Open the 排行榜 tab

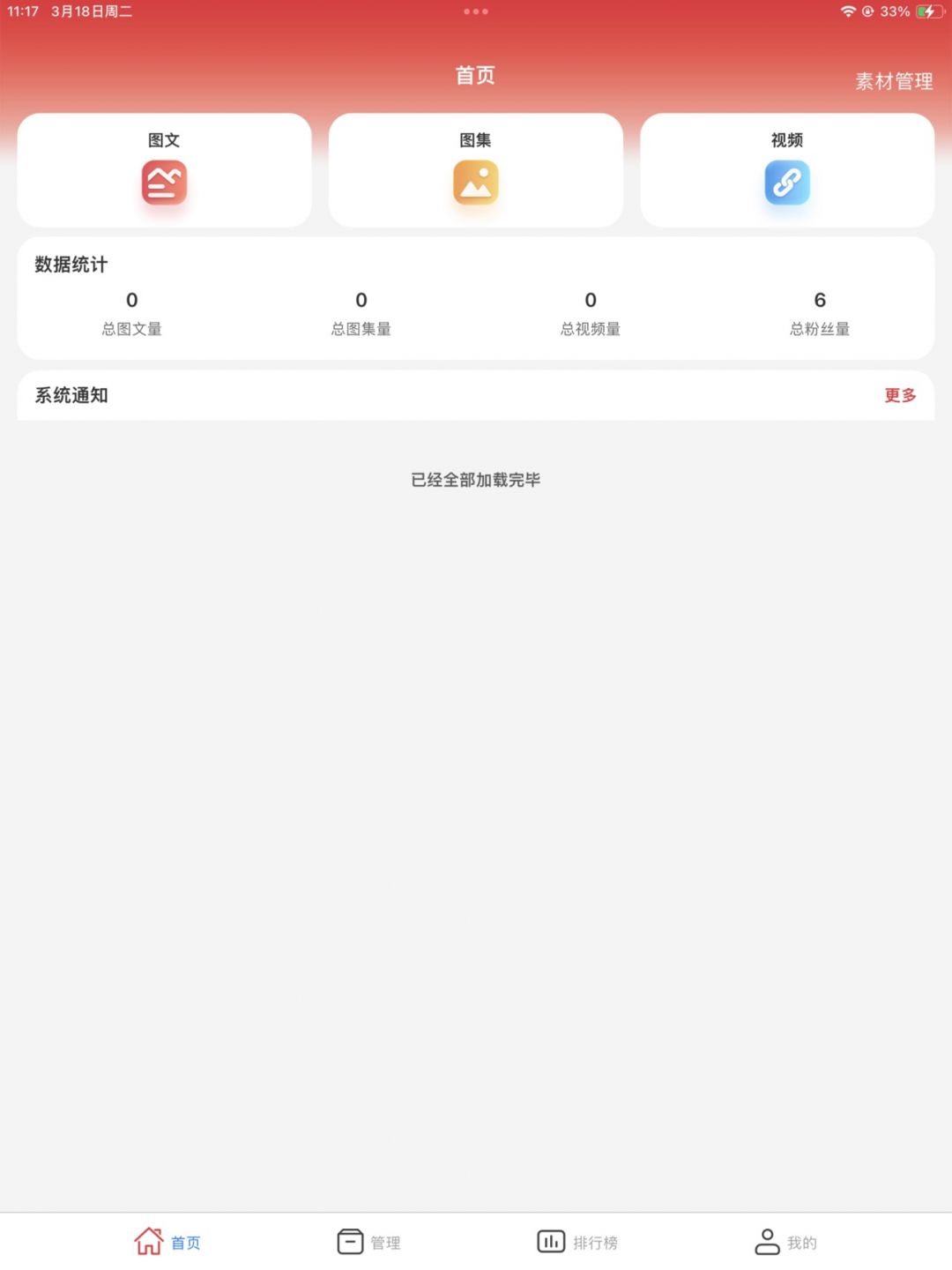577,1242
